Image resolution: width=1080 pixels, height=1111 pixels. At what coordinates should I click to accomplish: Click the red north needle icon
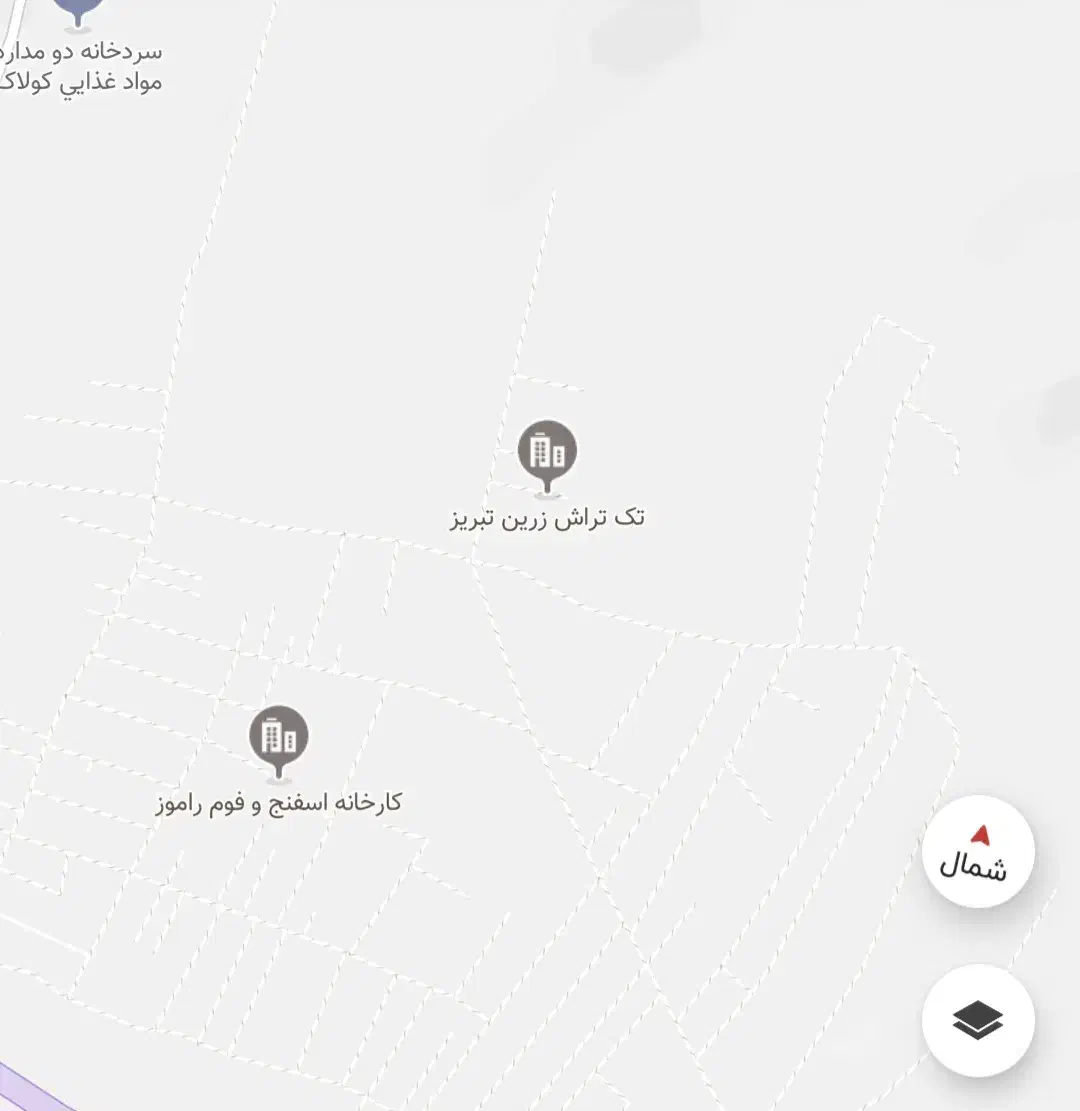979,836
